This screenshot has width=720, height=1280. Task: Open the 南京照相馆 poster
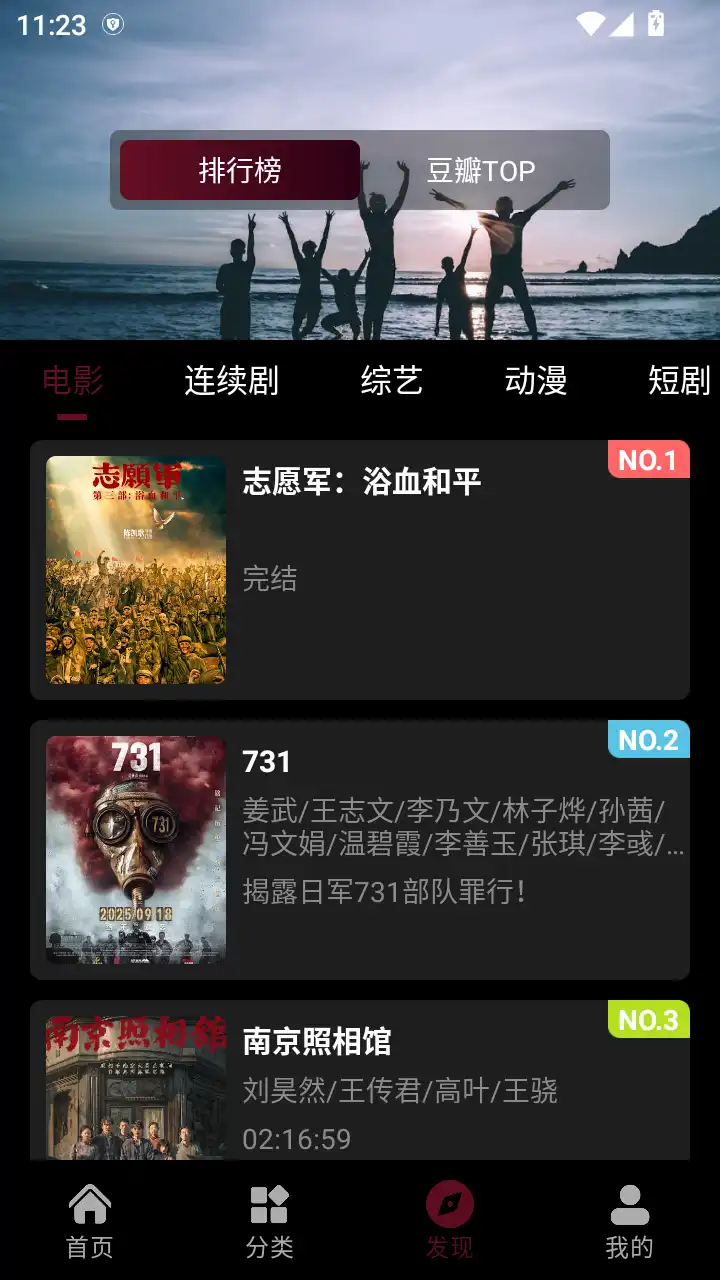tap(135, 1090)
